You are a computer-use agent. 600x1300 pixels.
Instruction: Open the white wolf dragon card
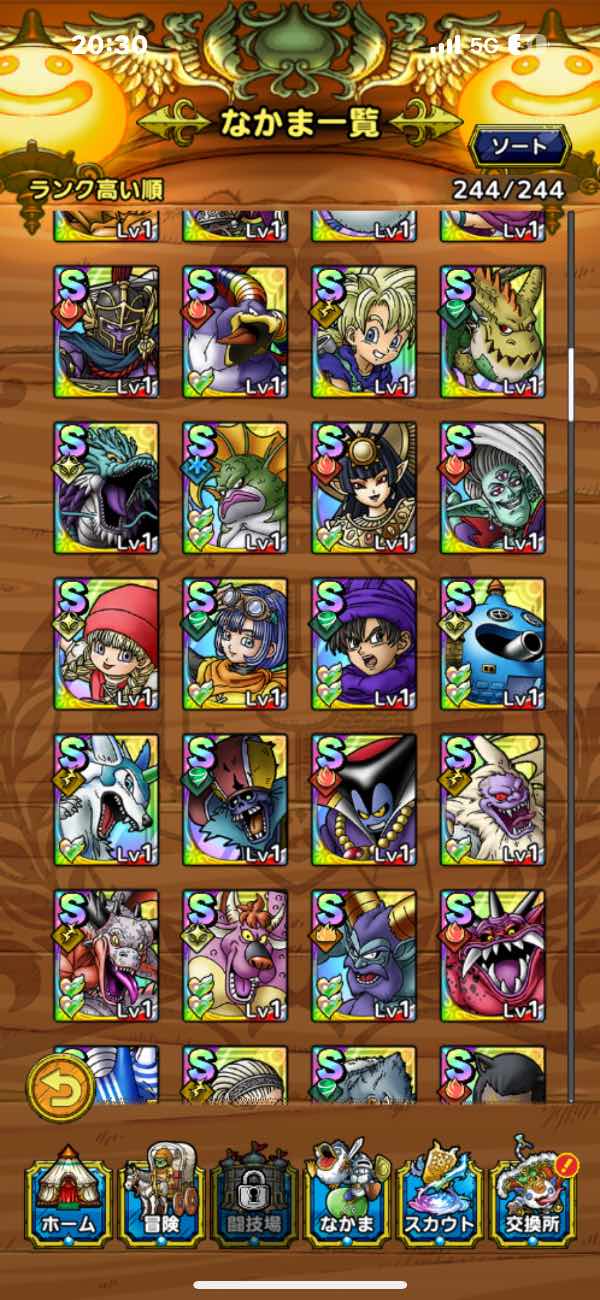click(106, 800)
